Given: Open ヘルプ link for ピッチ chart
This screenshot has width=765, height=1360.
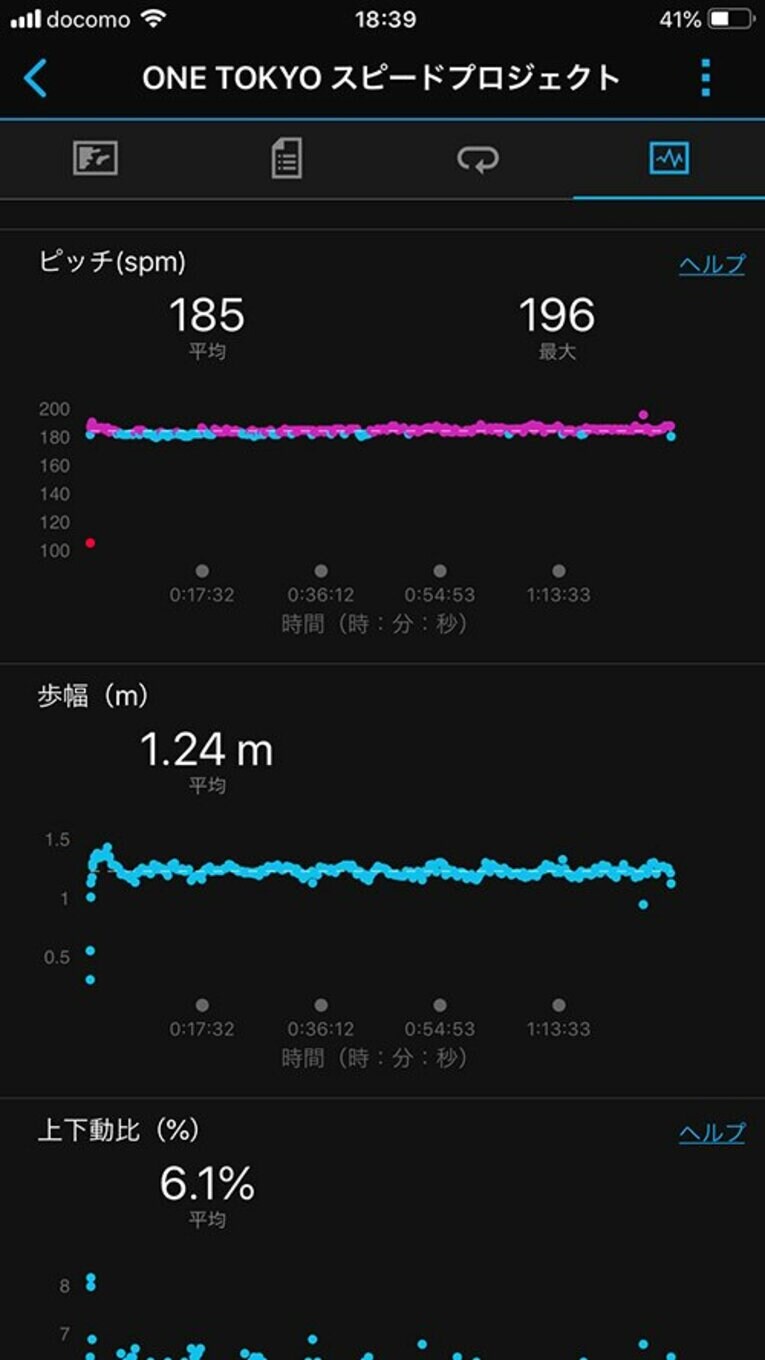Looking at the screenshot, I should [x=711, y=264].
